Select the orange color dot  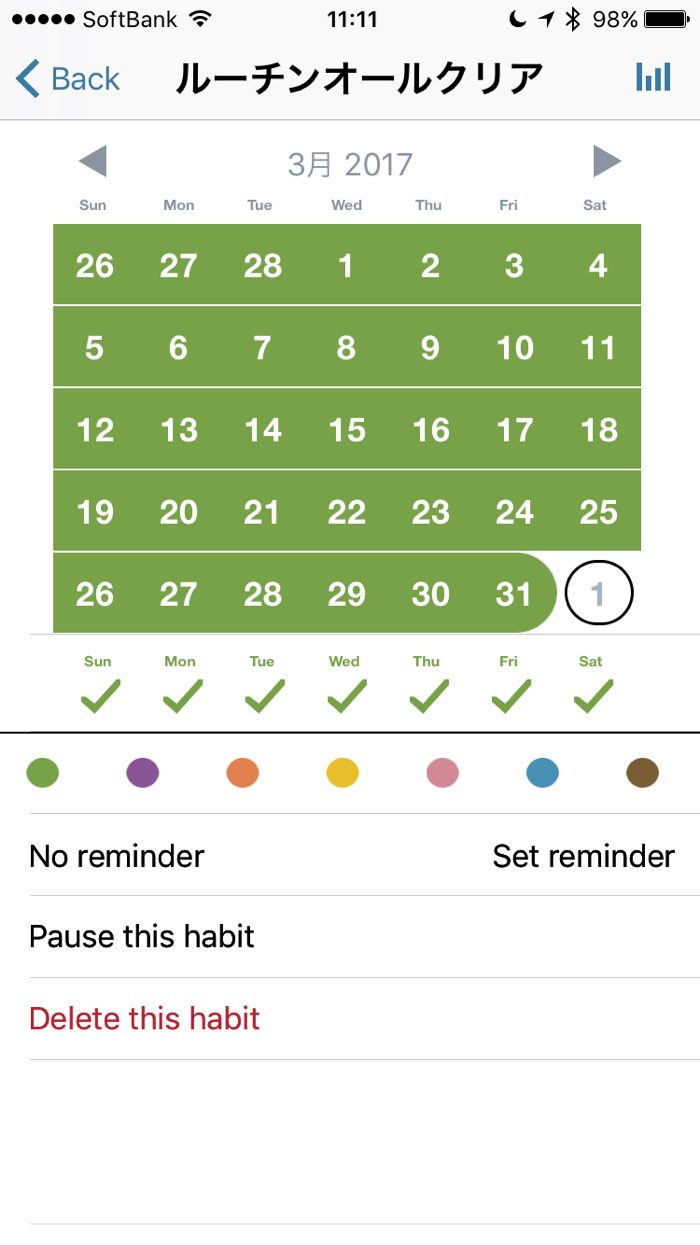[243, 773]
